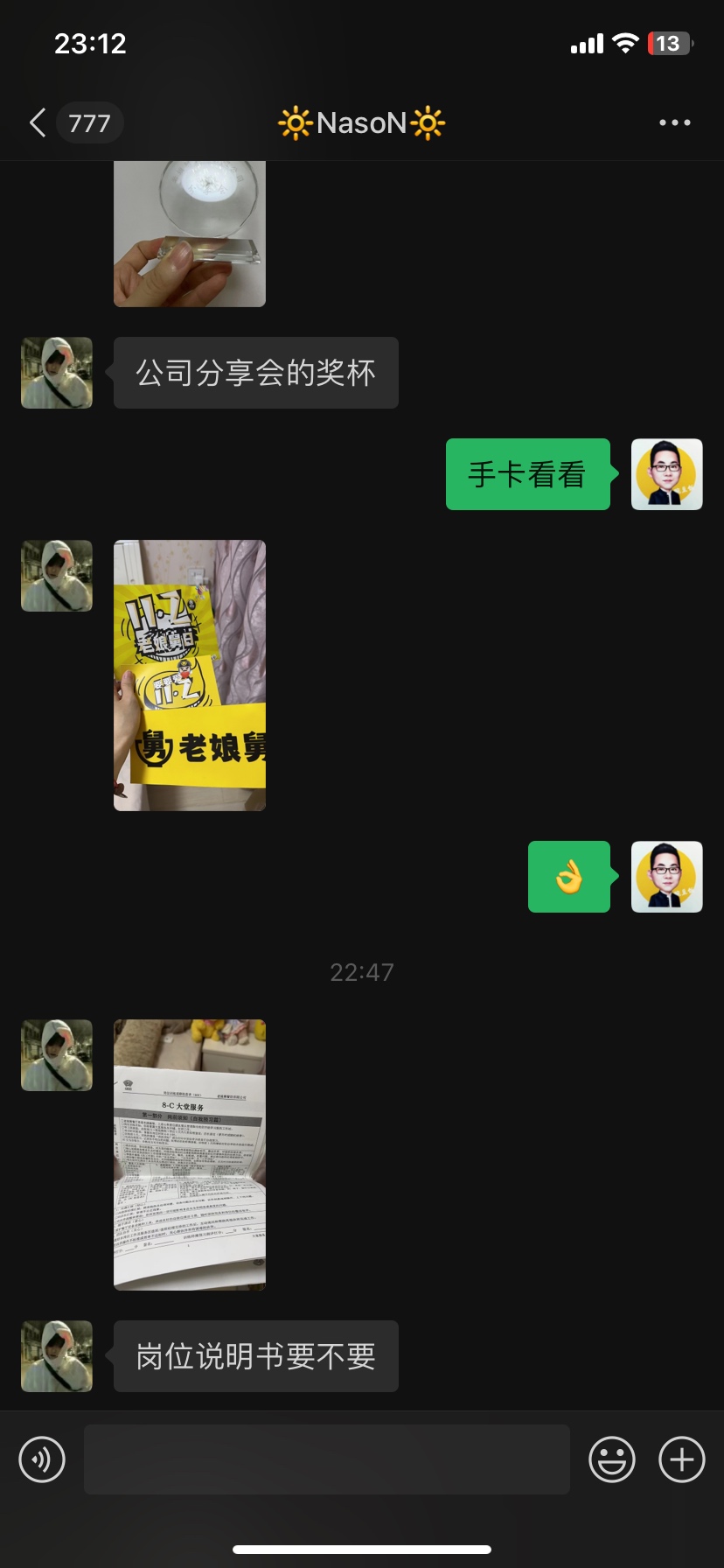Open the three-dot chat info menu
Screen dimensions: 724x1568
click(x=674, y=123)
